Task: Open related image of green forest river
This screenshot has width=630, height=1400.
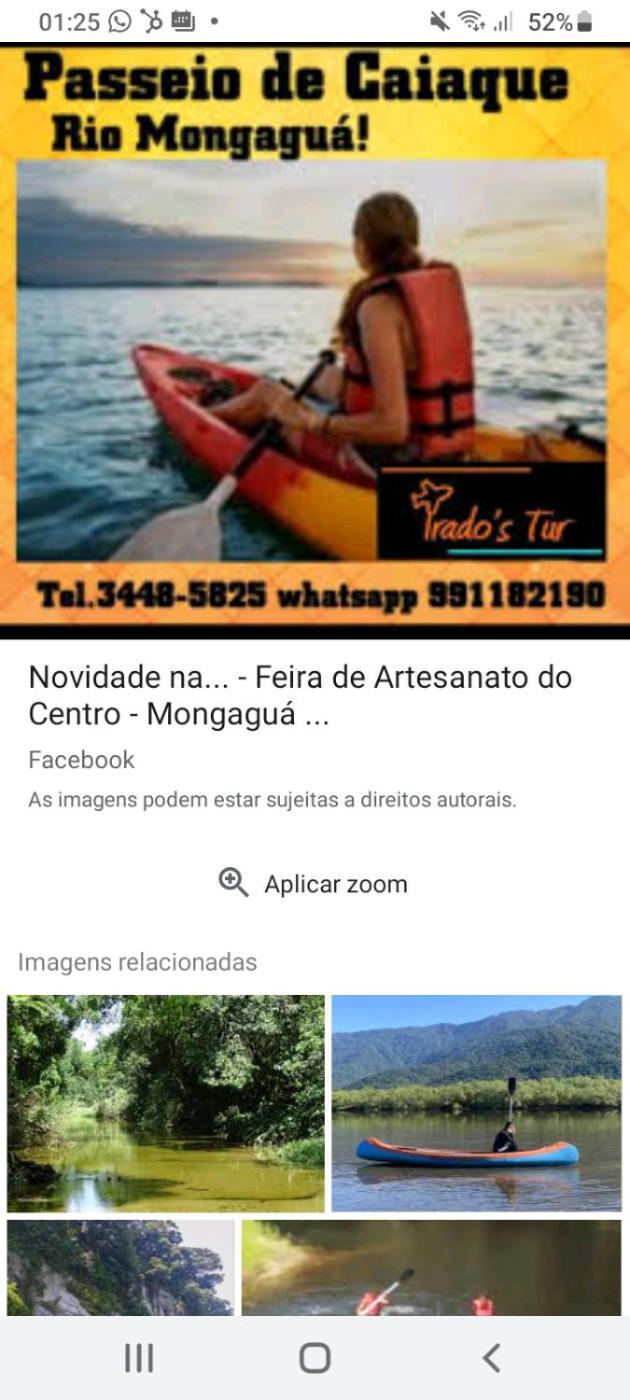Action: (166, 1103)
